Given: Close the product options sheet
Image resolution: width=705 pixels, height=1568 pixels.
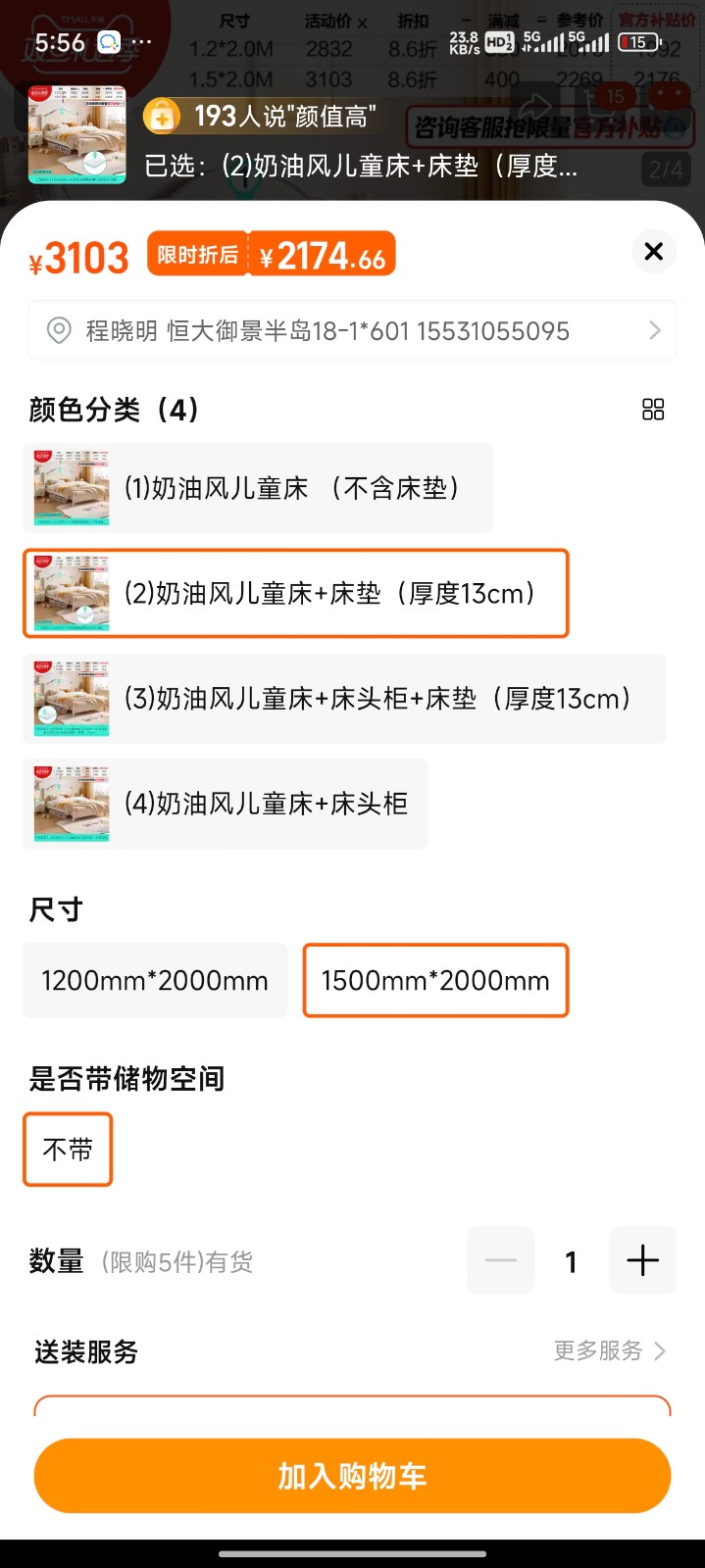Looking at the screenshot, I should (x=653, y=252).
